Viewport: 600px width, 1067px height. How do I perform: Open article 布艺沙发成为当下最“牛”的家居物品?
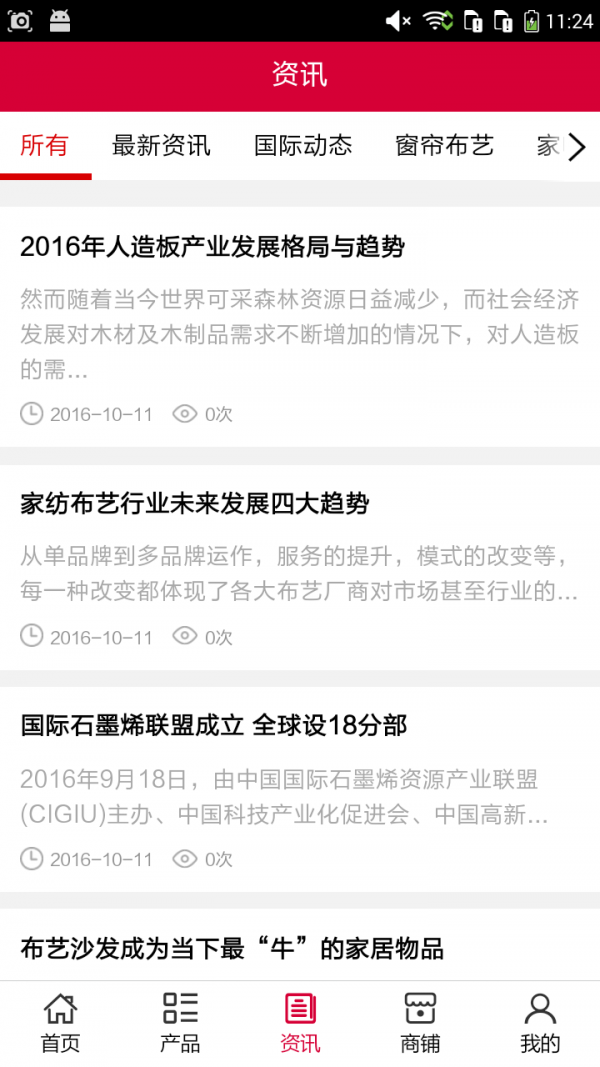232,947
